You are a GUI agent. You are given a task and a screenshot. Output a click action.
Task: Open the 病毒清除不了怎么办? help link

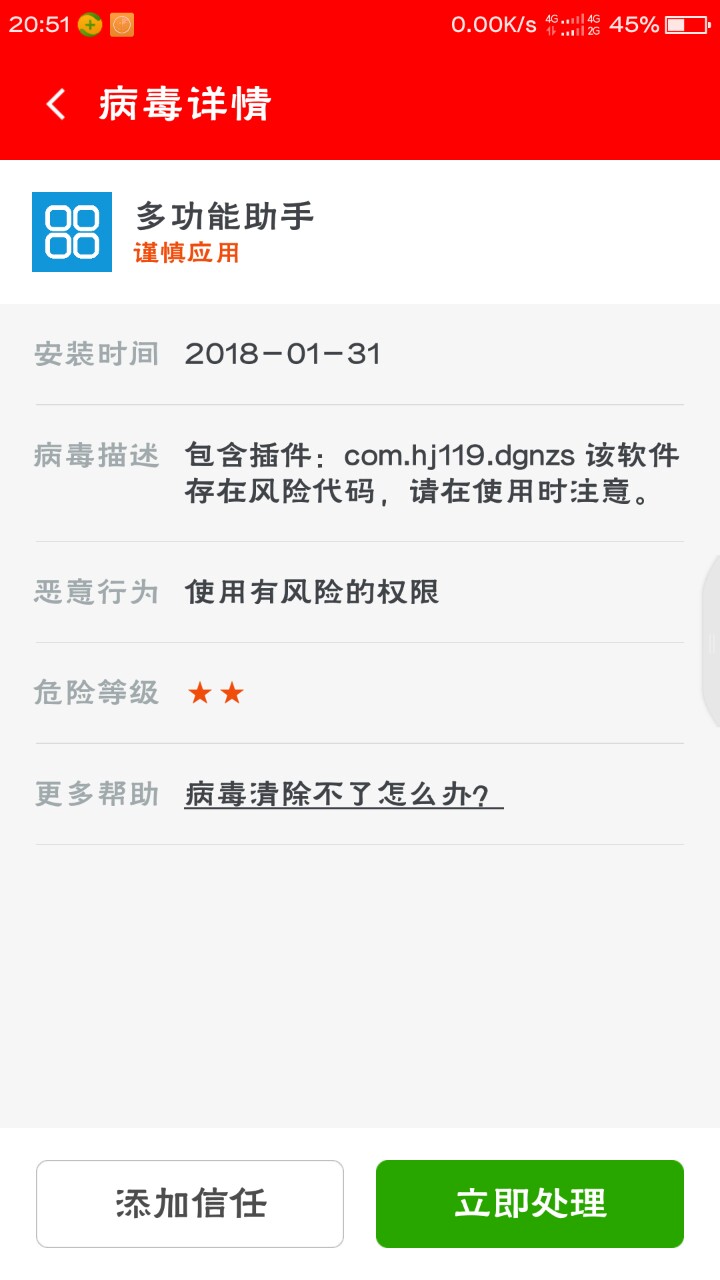click(343, 794)
